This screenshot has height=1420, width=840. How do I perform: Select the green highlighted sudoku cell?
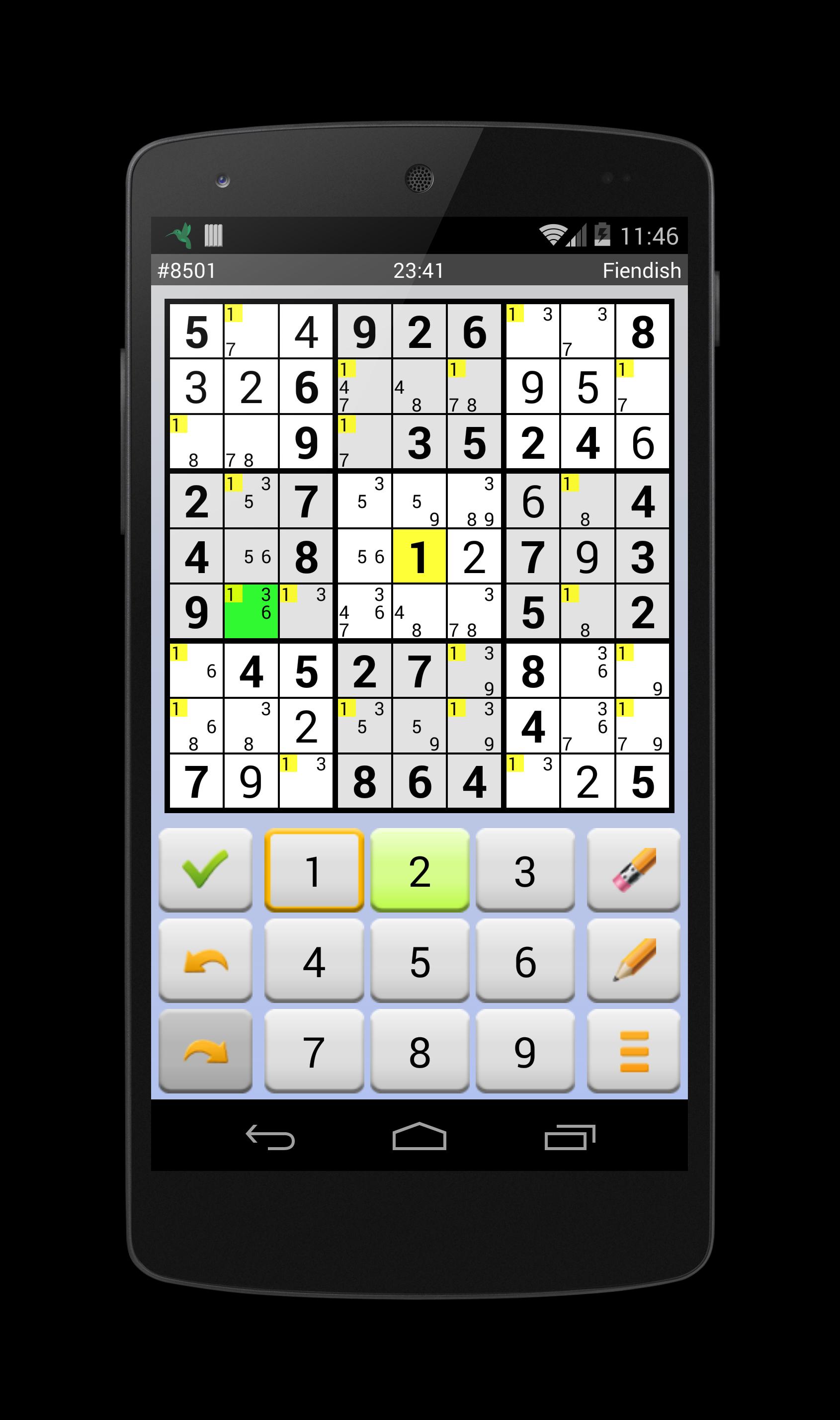[251, 611]
